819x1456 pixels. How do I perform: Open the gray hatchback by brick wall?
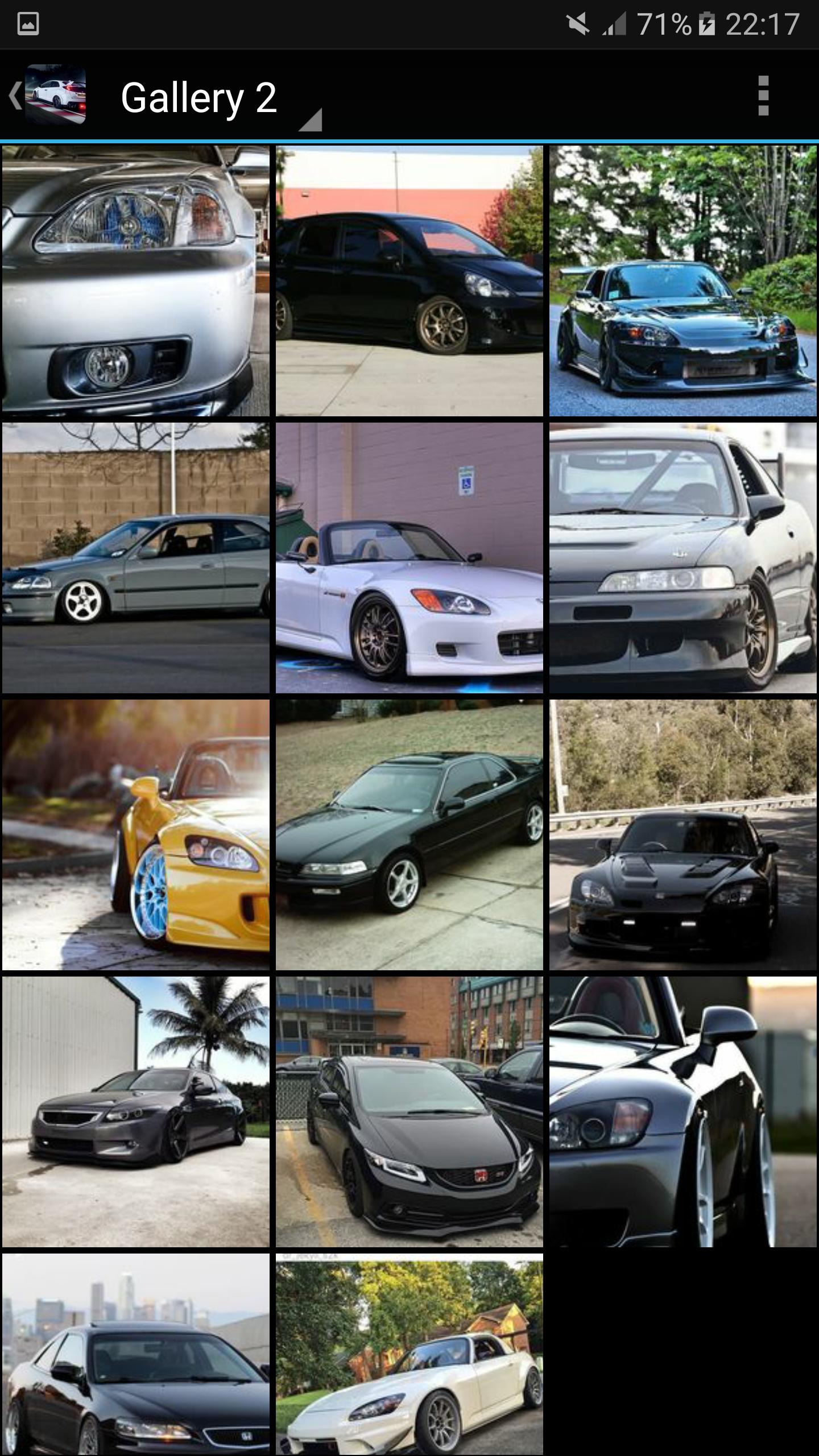coord(135,557)
